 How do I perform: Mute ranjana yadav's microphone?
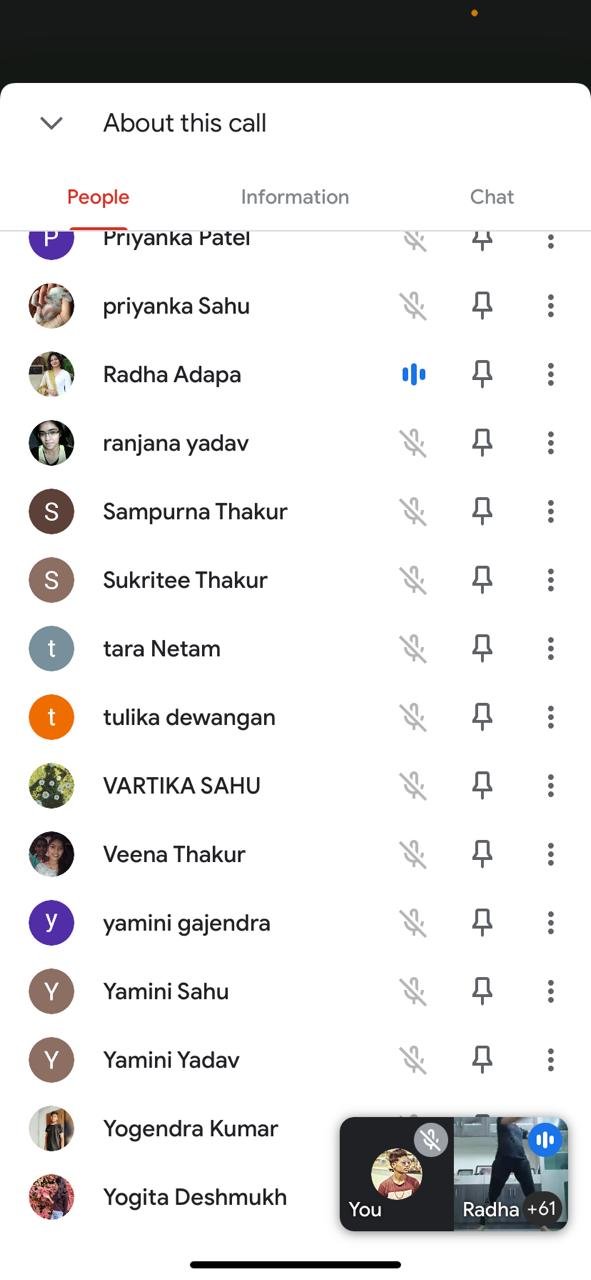pyautogui.click(x=413, y=443)
